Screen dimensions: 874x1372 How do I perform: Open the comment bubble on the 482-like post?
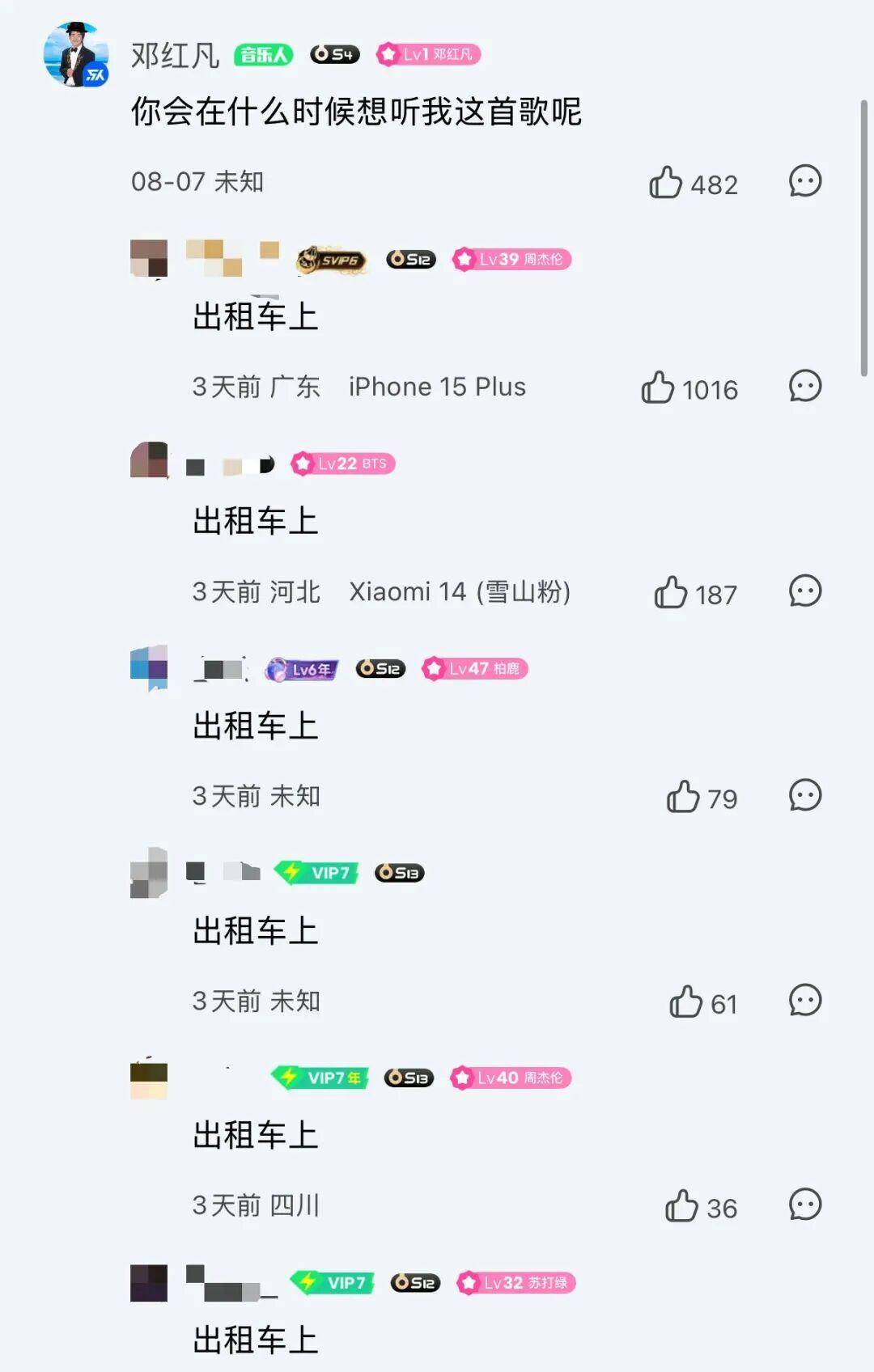(804, 182)
